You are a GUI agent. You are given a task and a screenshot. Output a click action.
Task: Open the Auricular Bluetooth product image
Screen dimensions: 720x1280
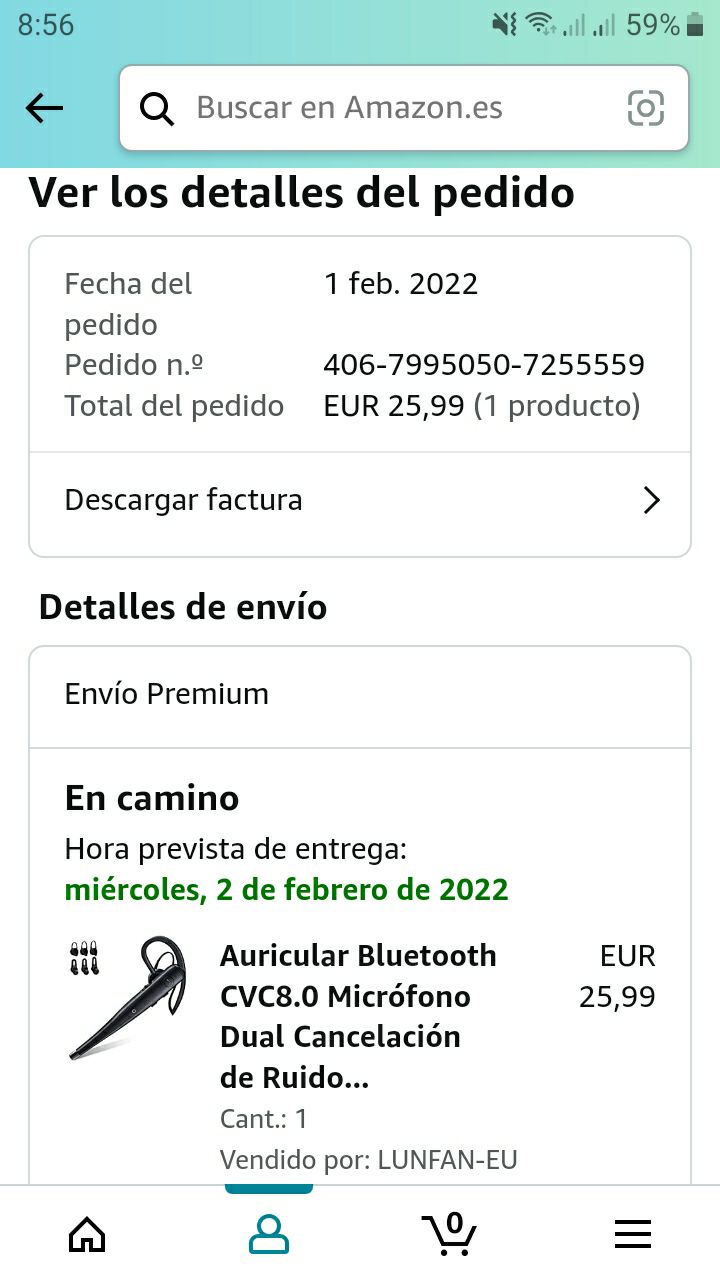click(127, 998)
